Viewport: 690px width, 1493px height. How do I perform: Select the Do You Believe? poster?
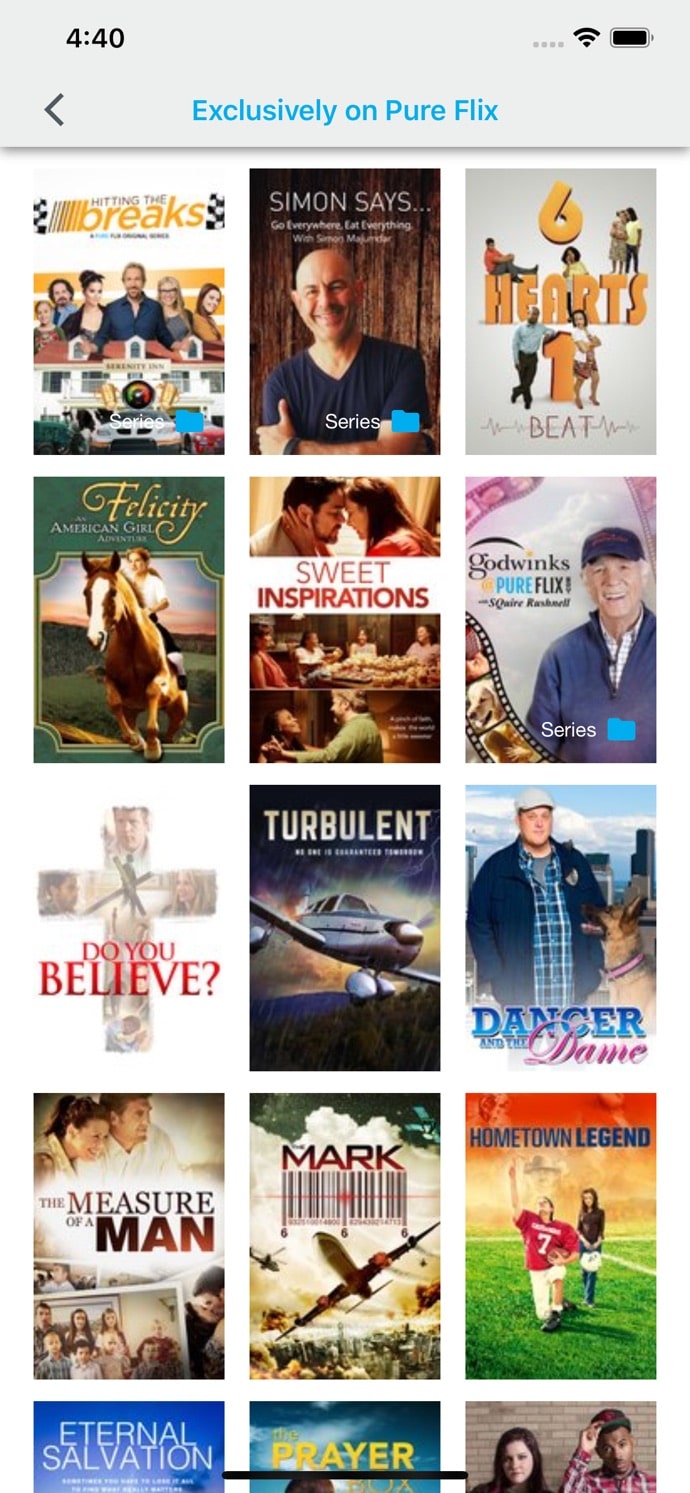click(129, 927)
